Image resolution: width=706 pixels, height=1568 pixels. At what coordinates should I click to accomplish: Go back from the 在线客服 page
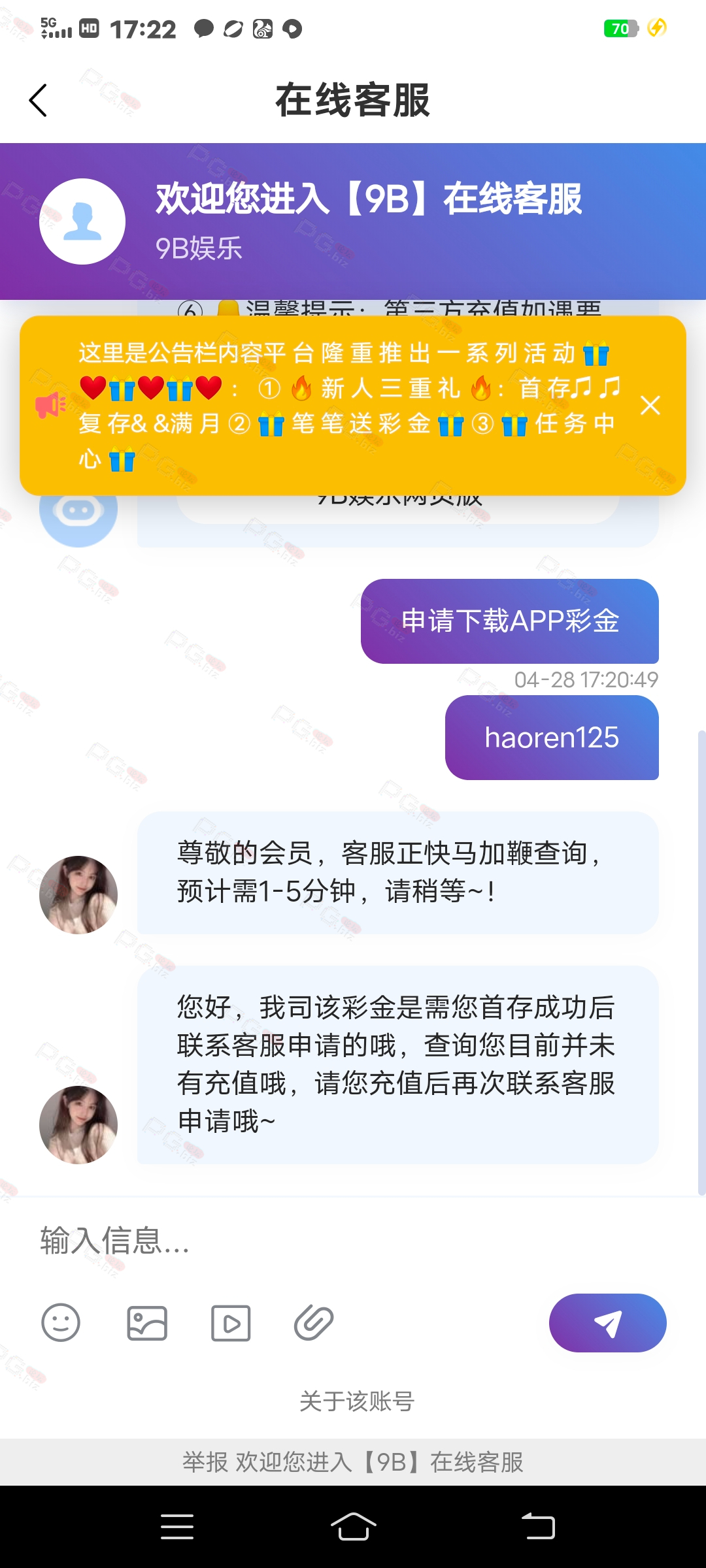pyautogui.click(x=38, y=100)
